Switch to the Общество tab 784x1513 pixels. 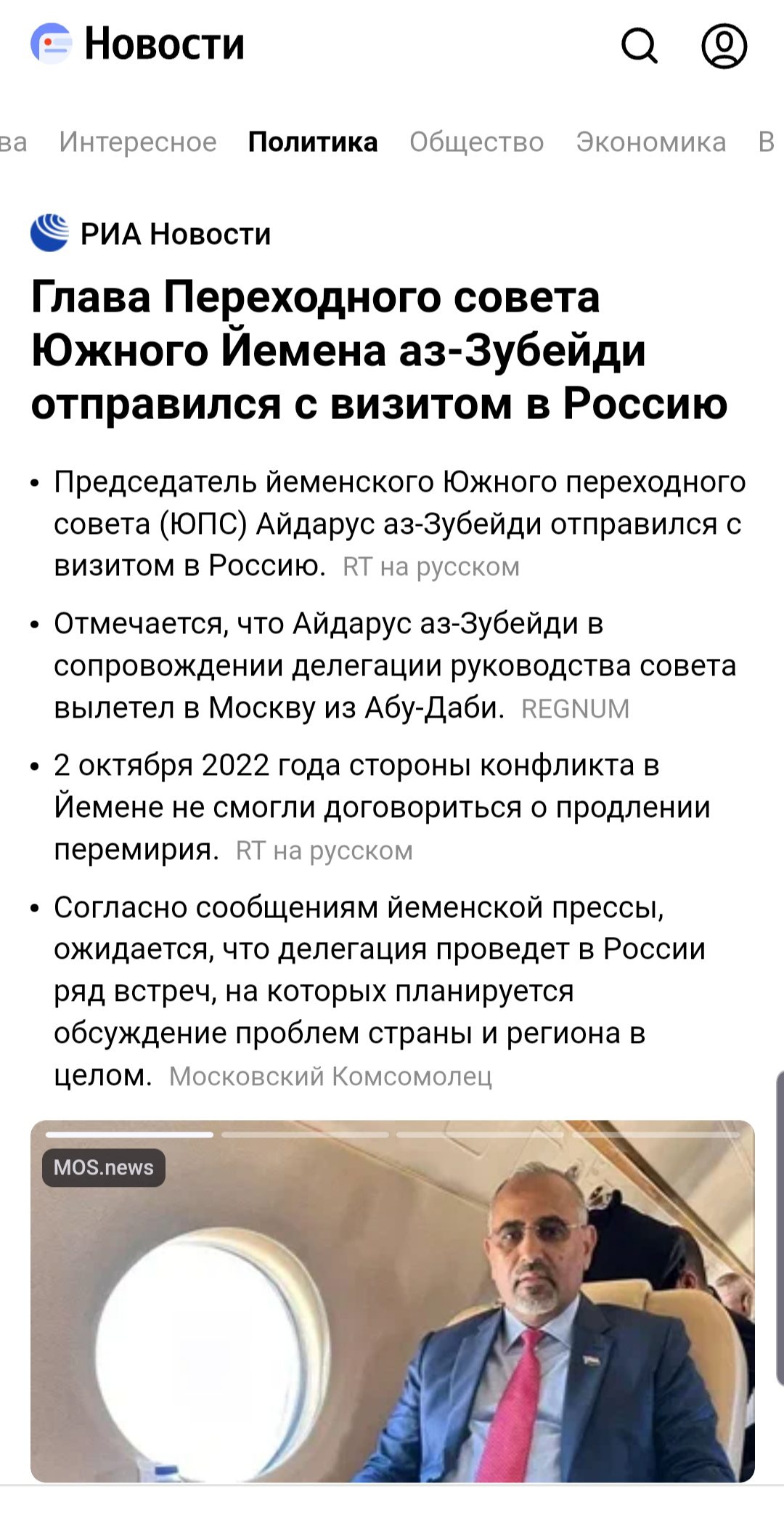pos(476,142)
